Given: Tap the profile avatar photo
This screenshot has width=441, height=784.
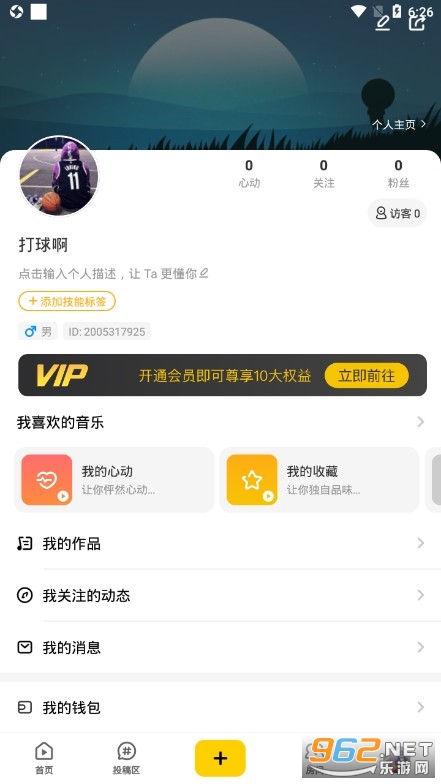Looking at the screenshot, I should tap(59, 176).
